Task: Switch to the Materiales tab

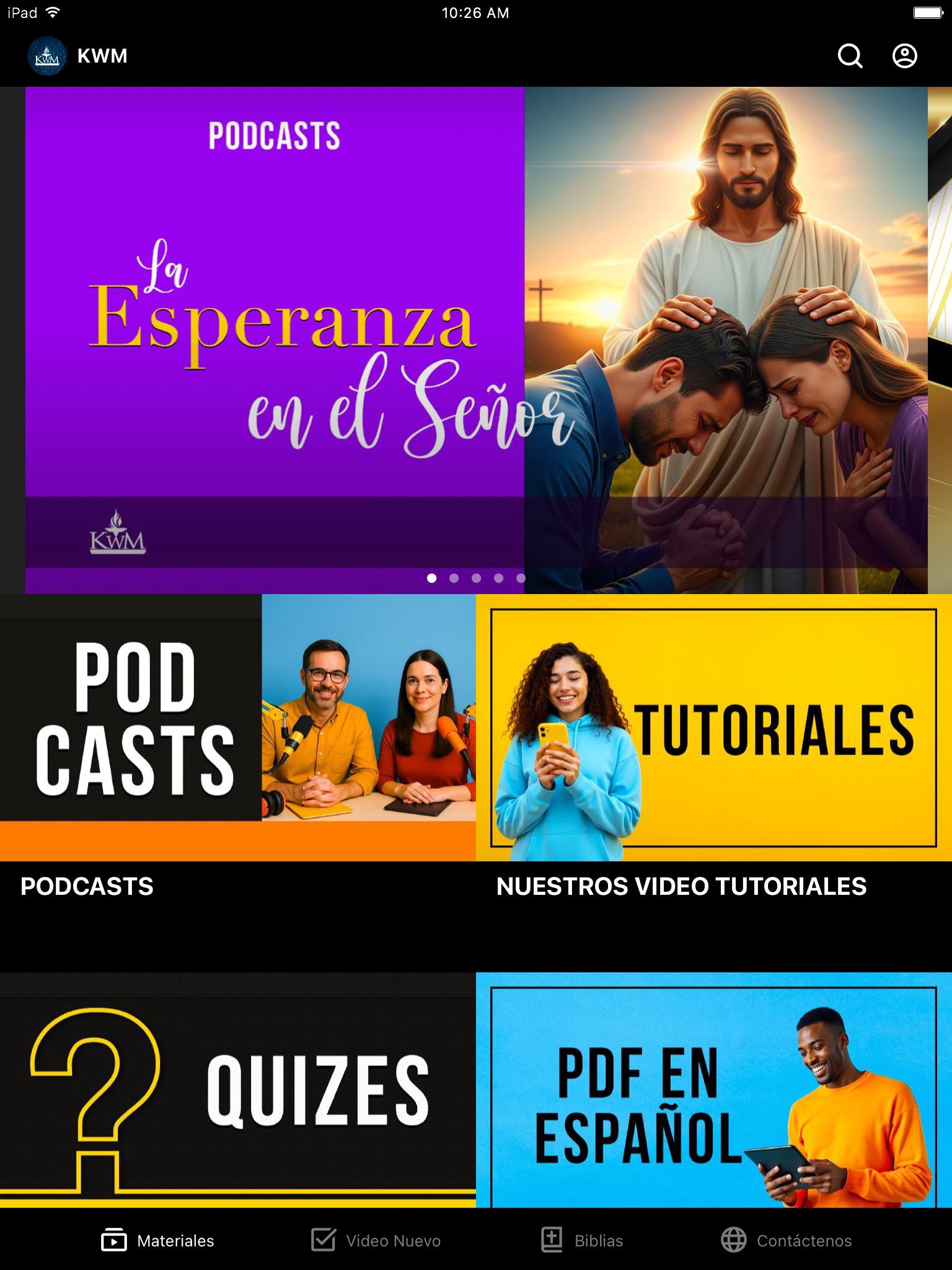Action: 158,1241
